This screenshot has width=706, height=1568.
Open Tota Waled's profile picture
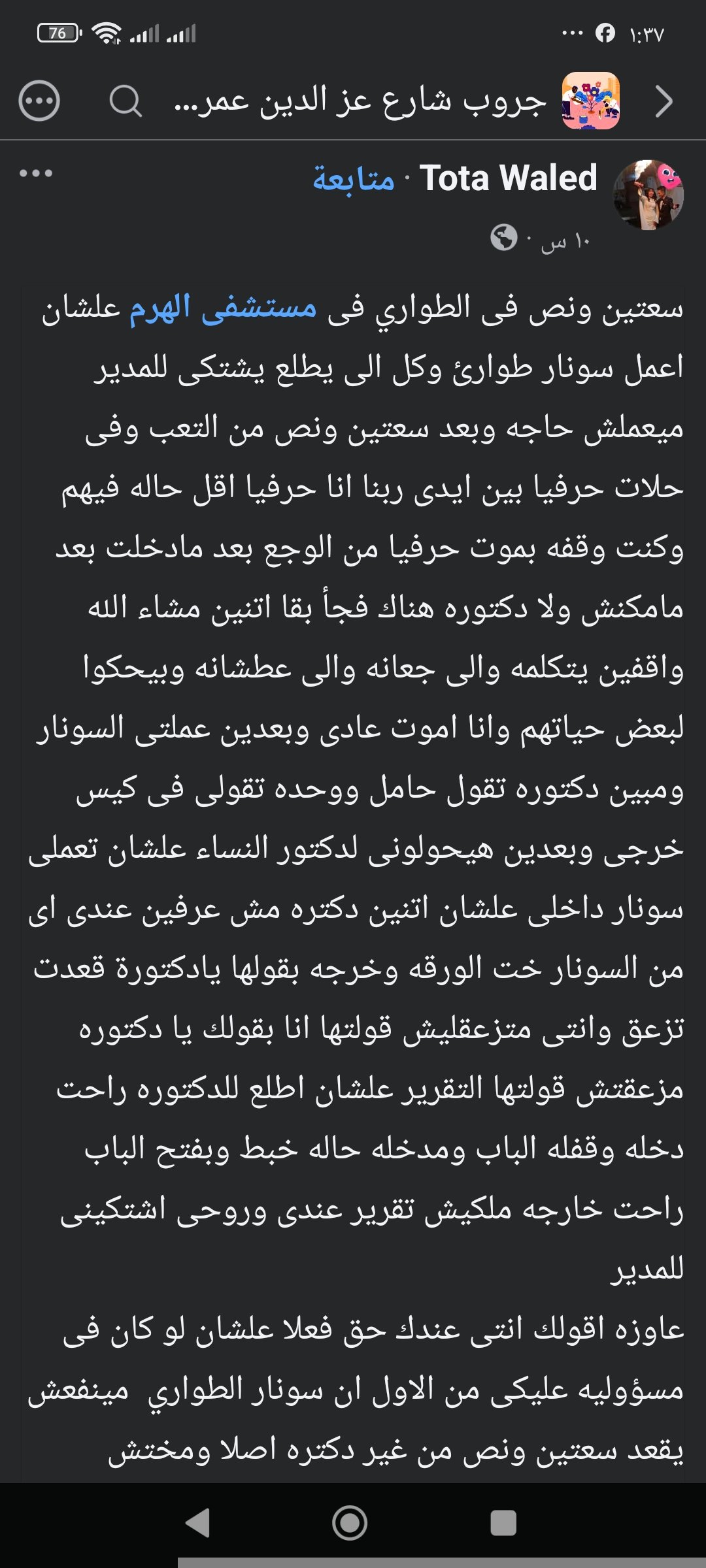click(x=648, y=195)
